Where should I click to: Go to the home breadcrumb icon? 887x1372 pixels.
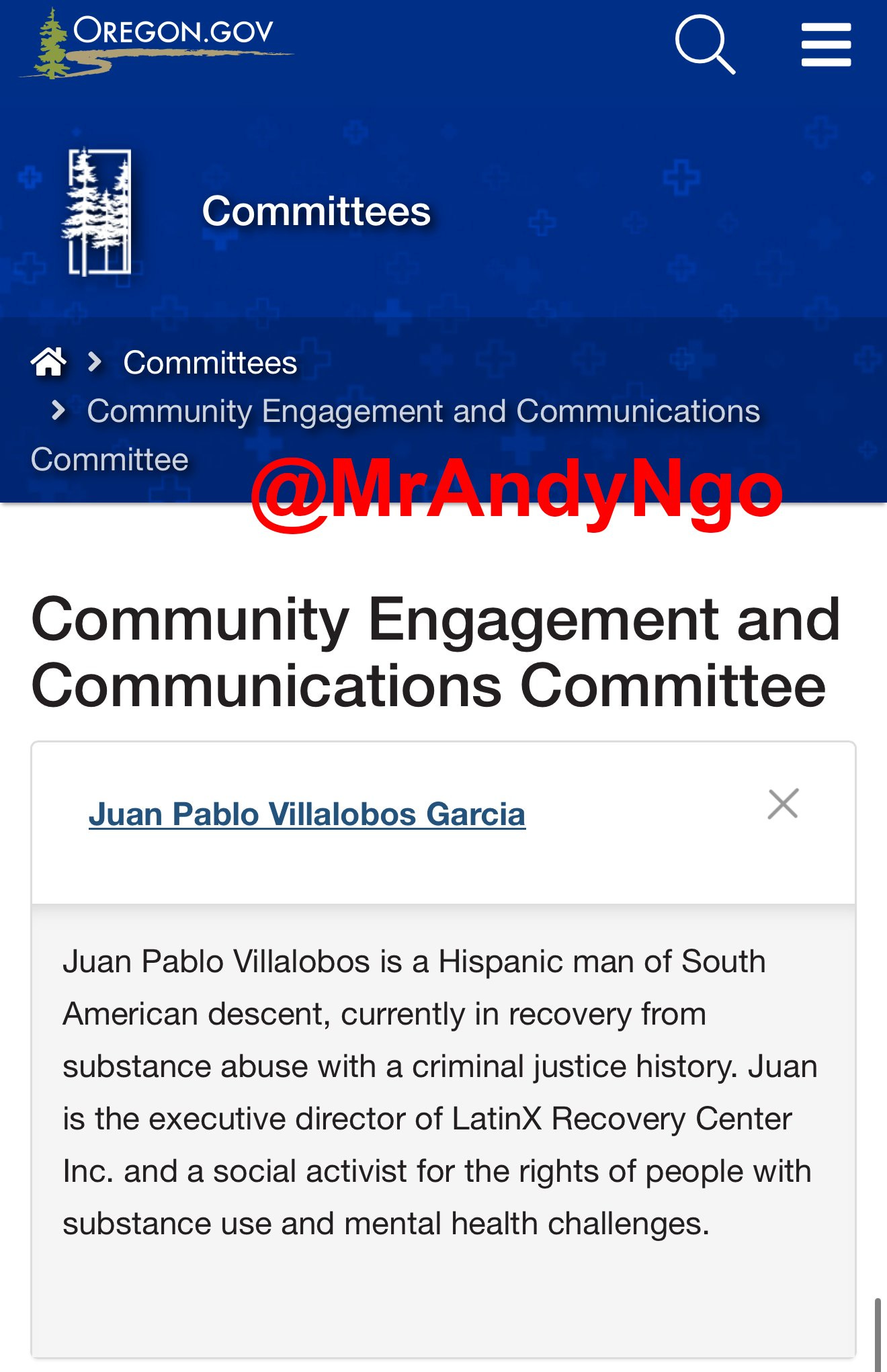(48, 362)
